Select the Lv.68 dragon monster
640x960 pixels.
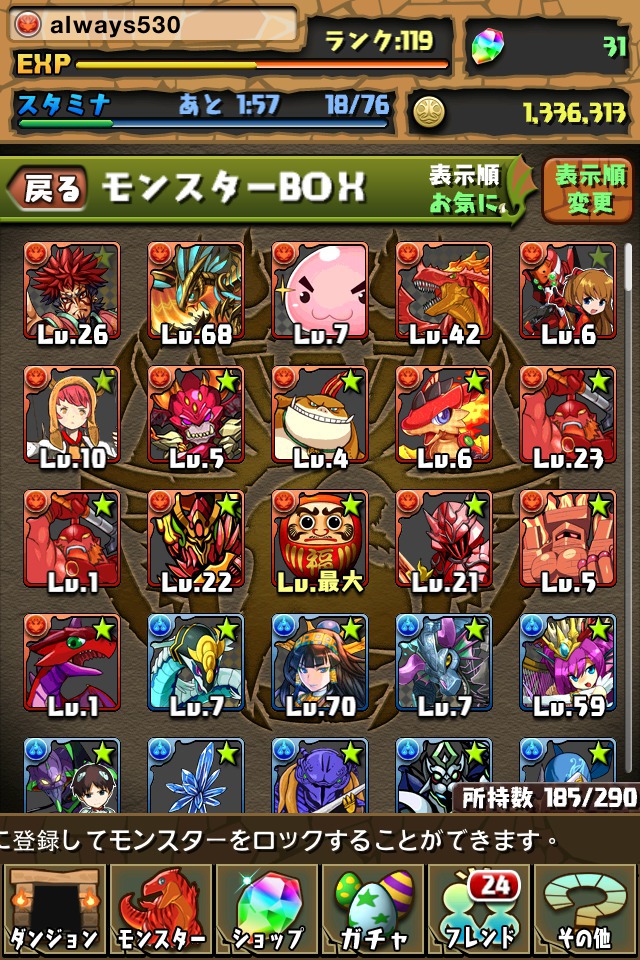click(196, 292)
